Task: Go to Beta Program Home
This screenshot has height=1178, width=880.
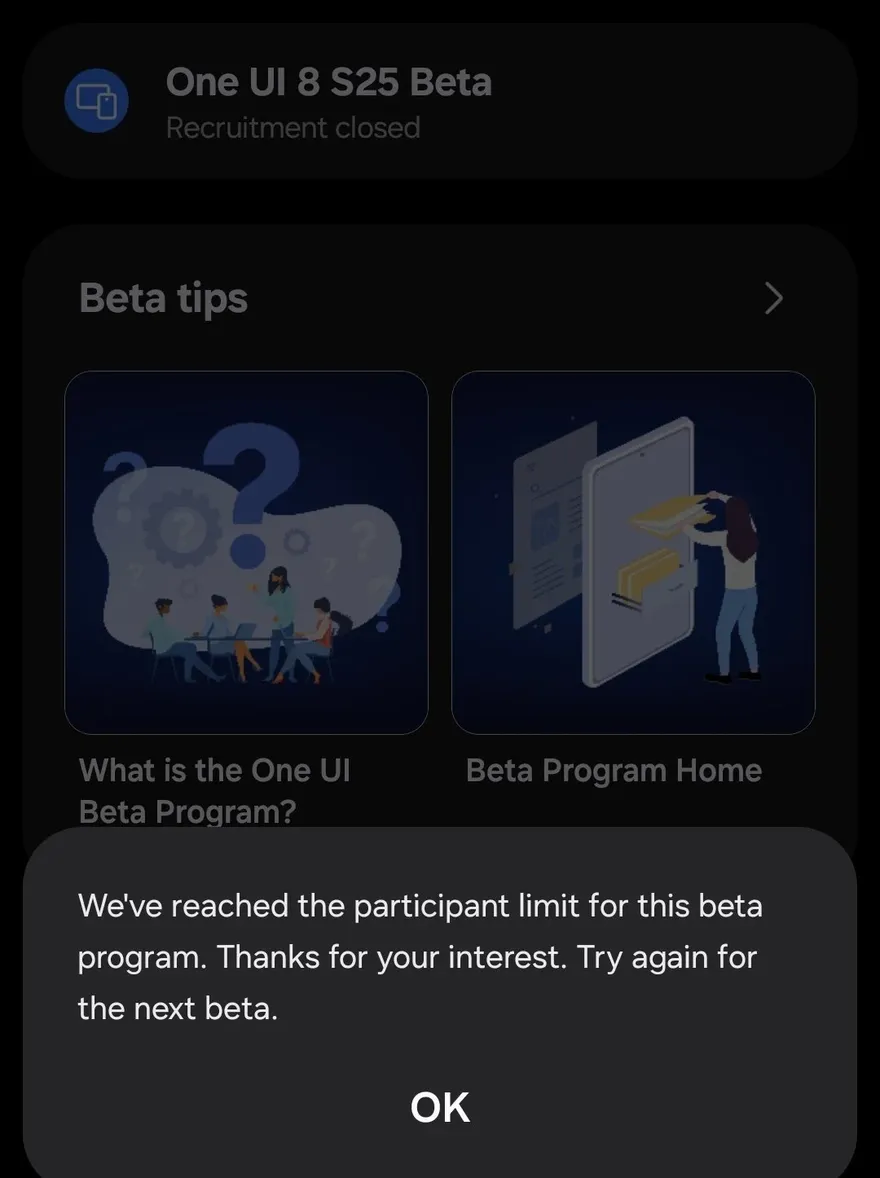Action: click(613, 769)
